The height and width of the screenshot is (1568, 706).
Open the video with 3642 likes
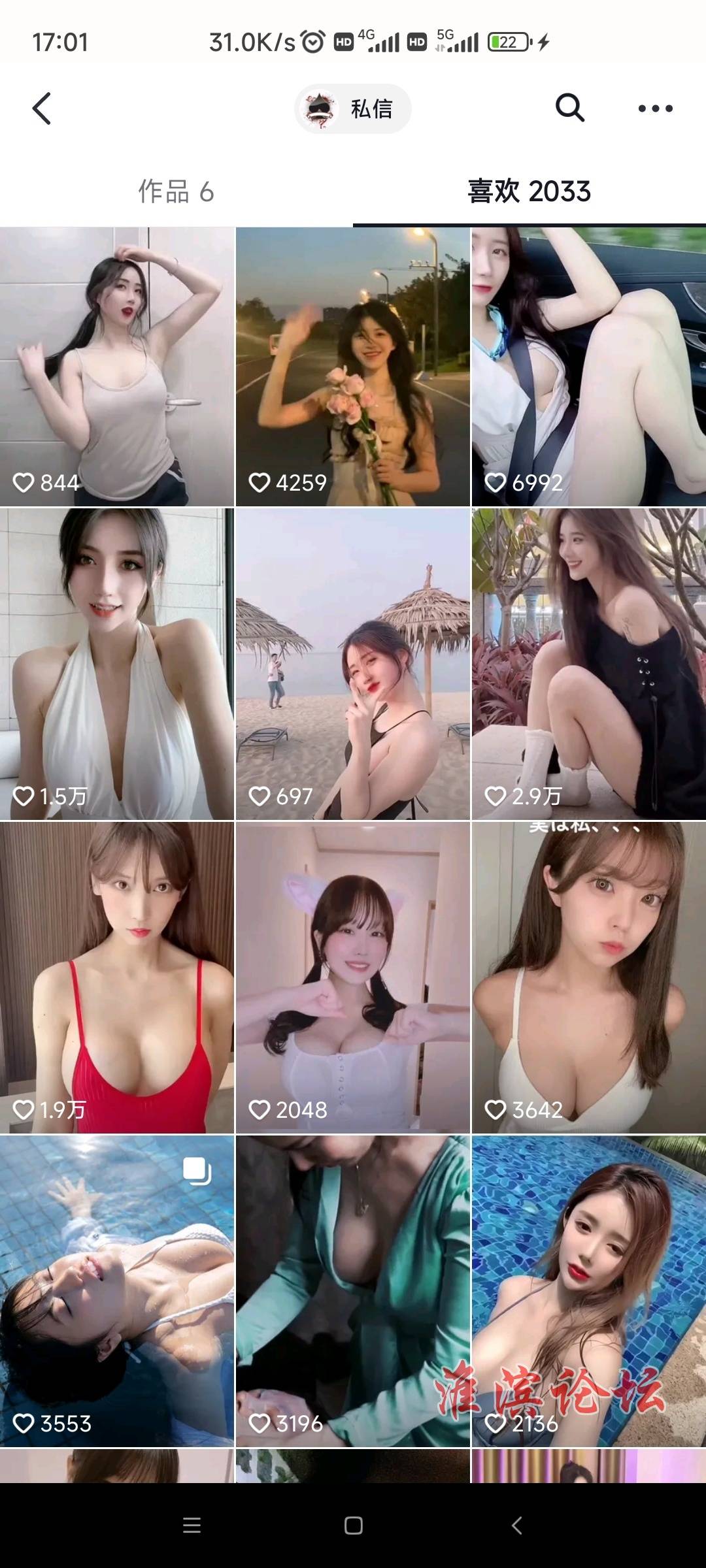588,977
